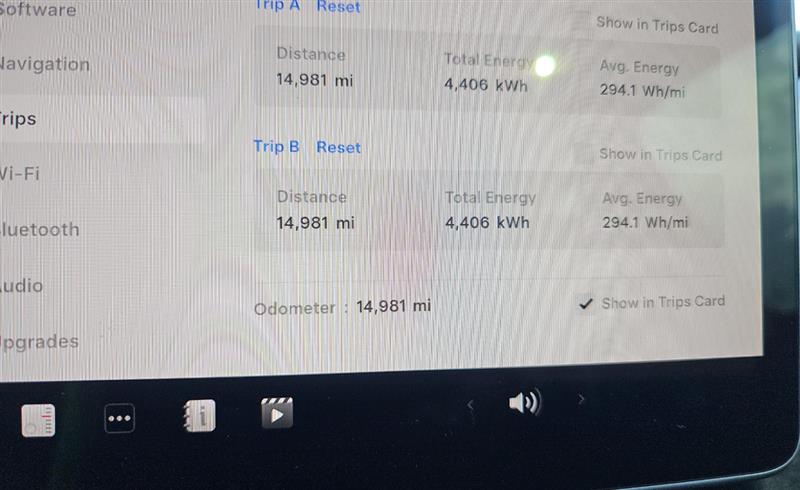Reset the Trip B meter

(x=338, y=147)
